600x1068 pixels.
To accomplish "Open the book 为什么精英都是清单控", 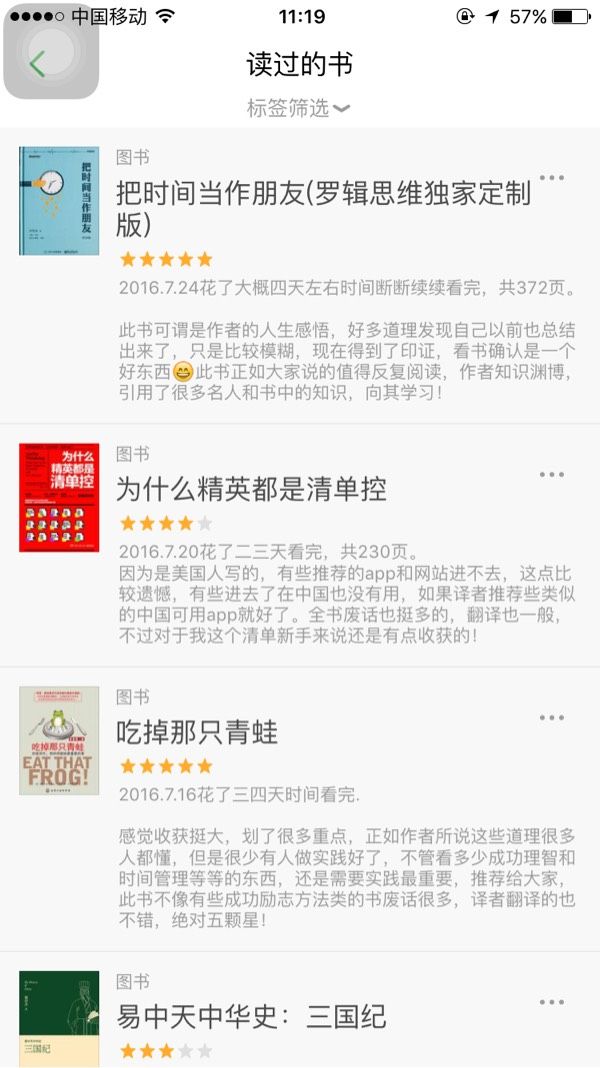I will pos(251,489).
